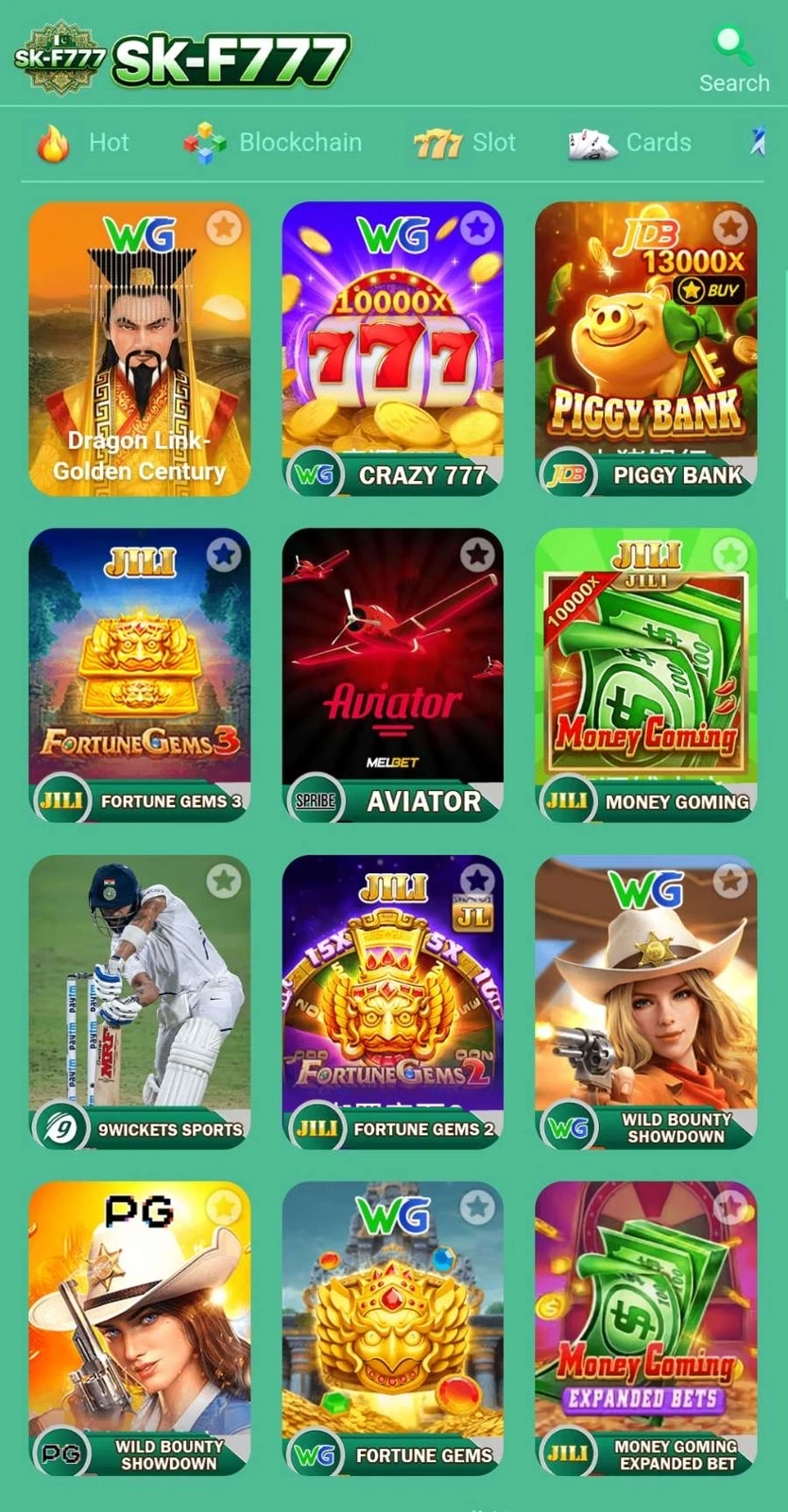
Task: Open the Crazy 777 game tile
Action: tap(392, 349)
